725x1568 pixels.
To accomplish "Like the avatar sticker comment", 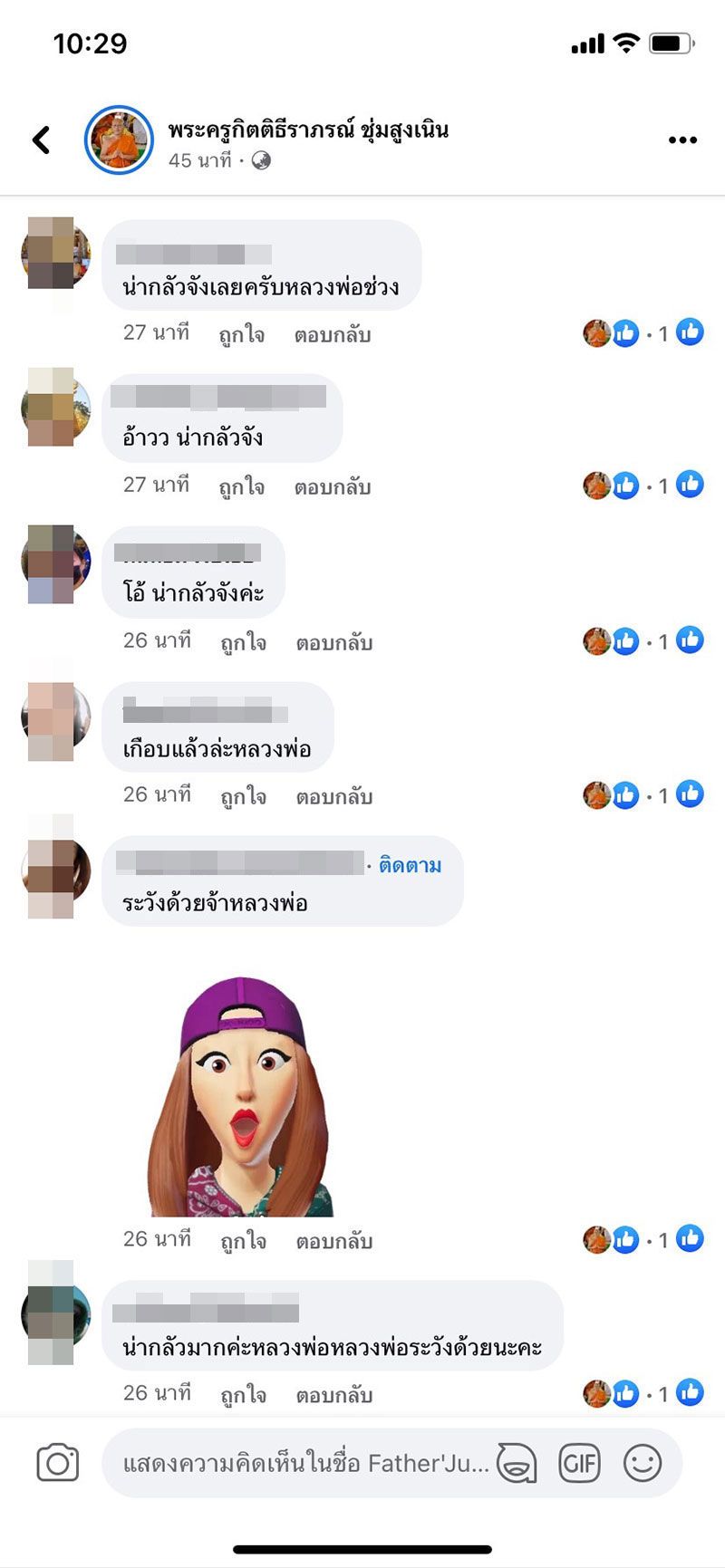I will click(243, 1241).
